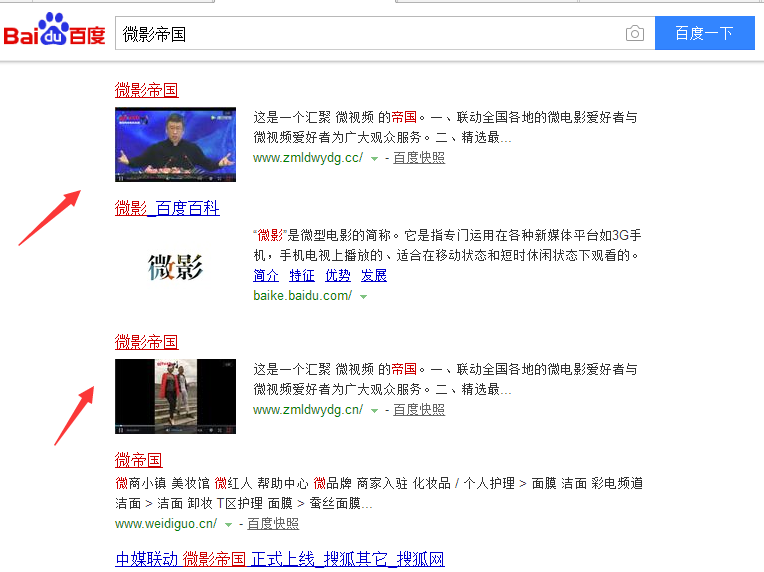The width and height of the screenshot is (764, 572).
Task: Expand the dropdown arrow beside www.weidiguo.cn
Action: coord(228,524)
